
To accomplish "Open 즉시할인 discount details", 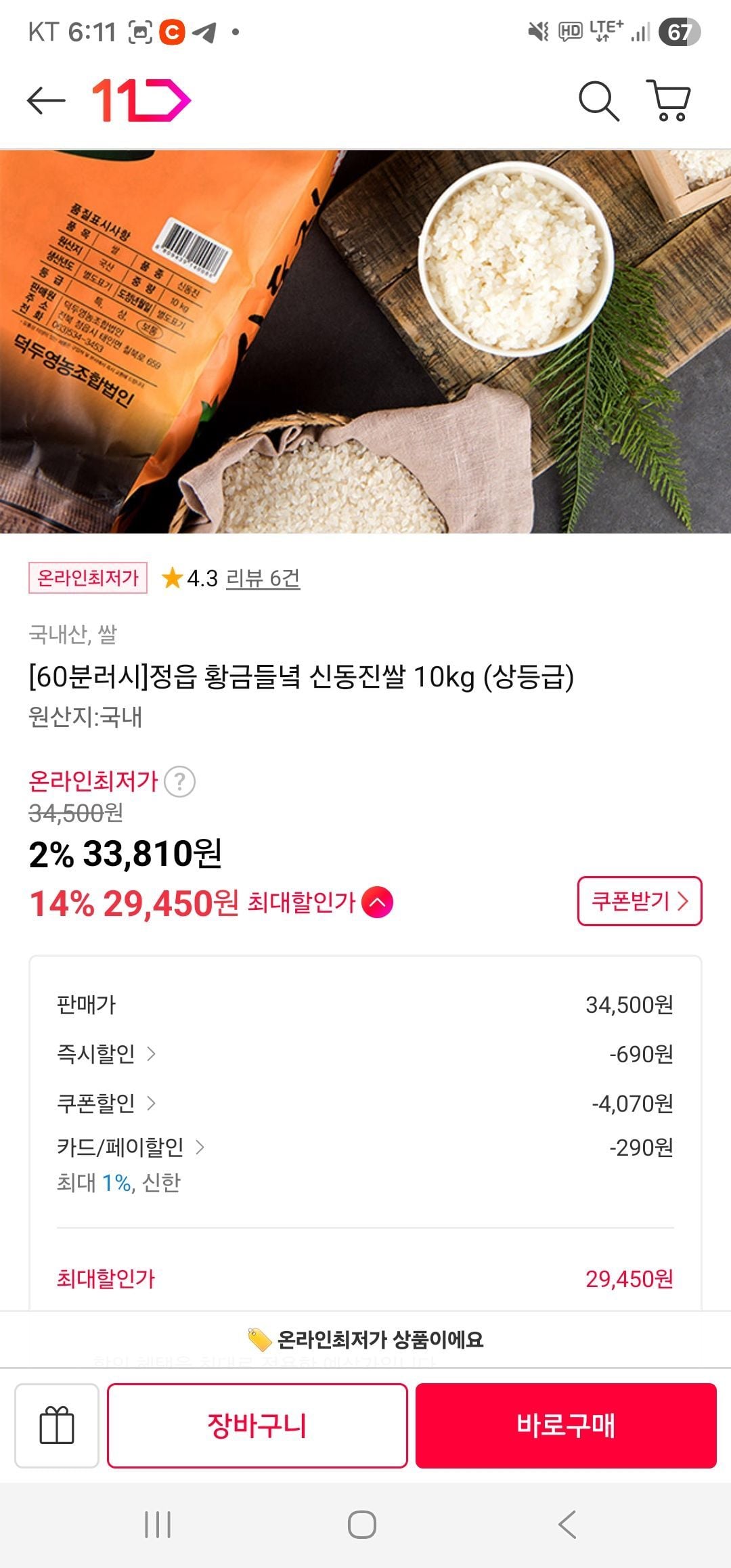I will click(106, 1054).
